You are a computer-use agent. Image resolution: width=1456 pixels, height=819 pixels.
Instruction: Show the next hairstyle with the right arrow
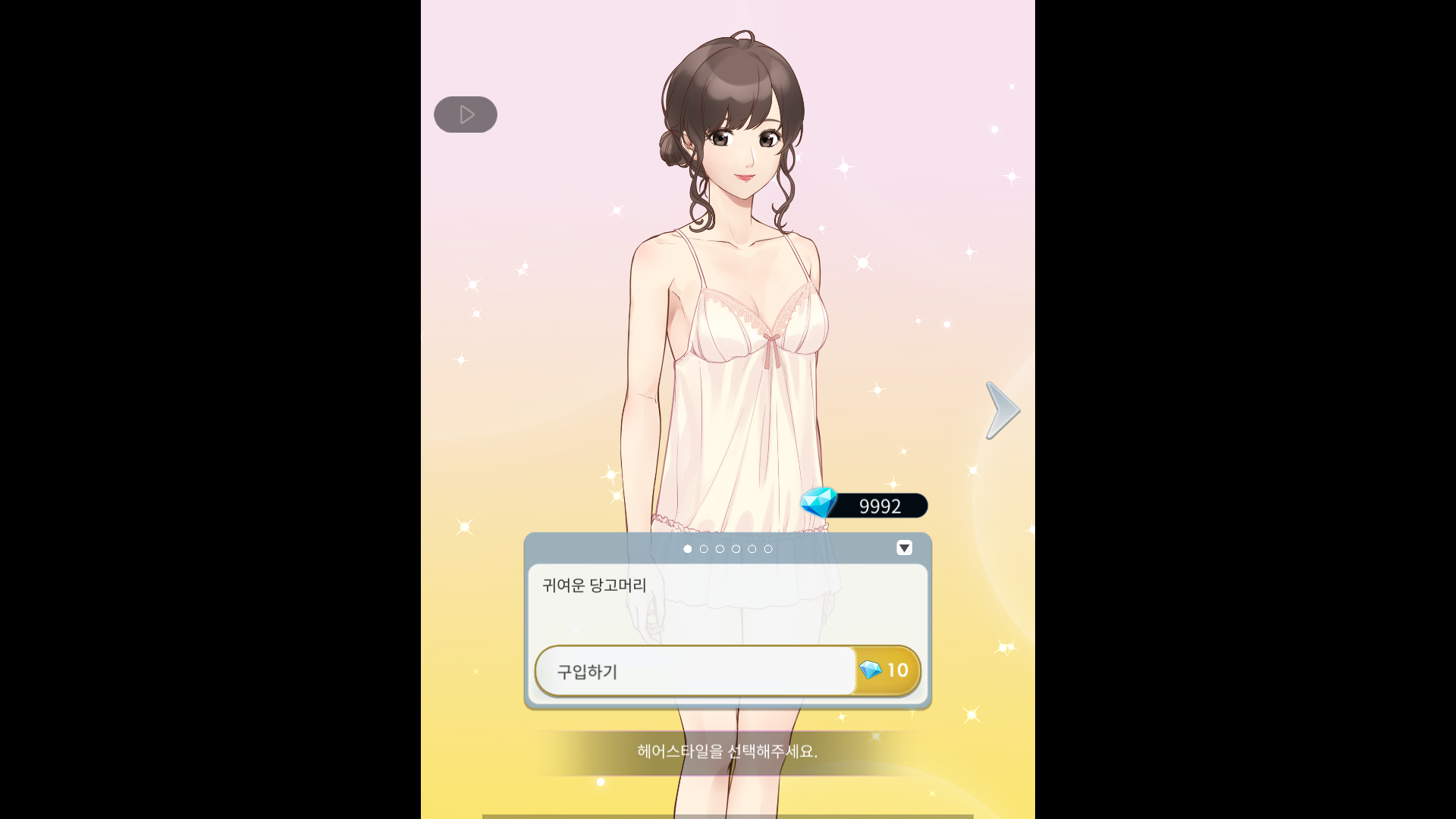1003,410
